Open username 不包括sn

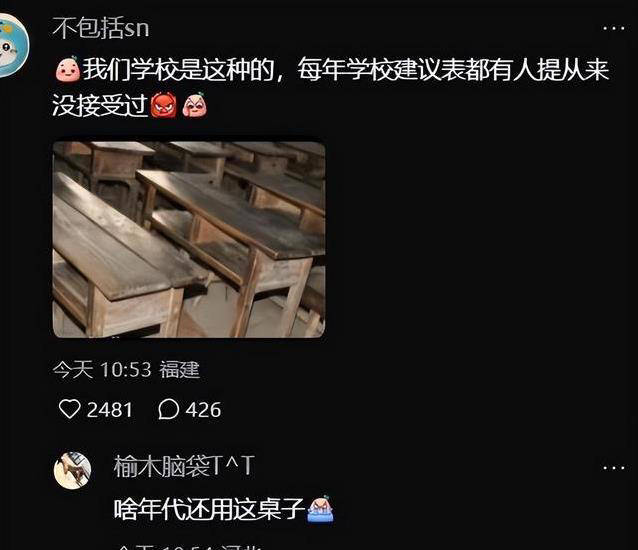[x=100, y=29]
